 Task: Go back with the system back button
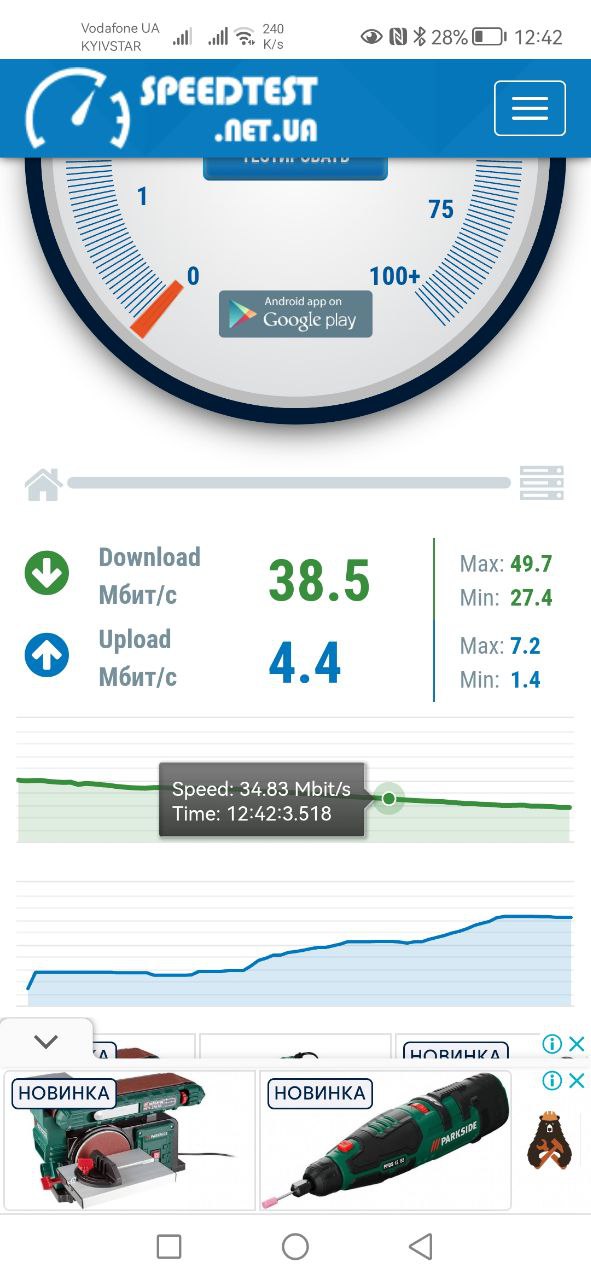[x=421, y=1246]
